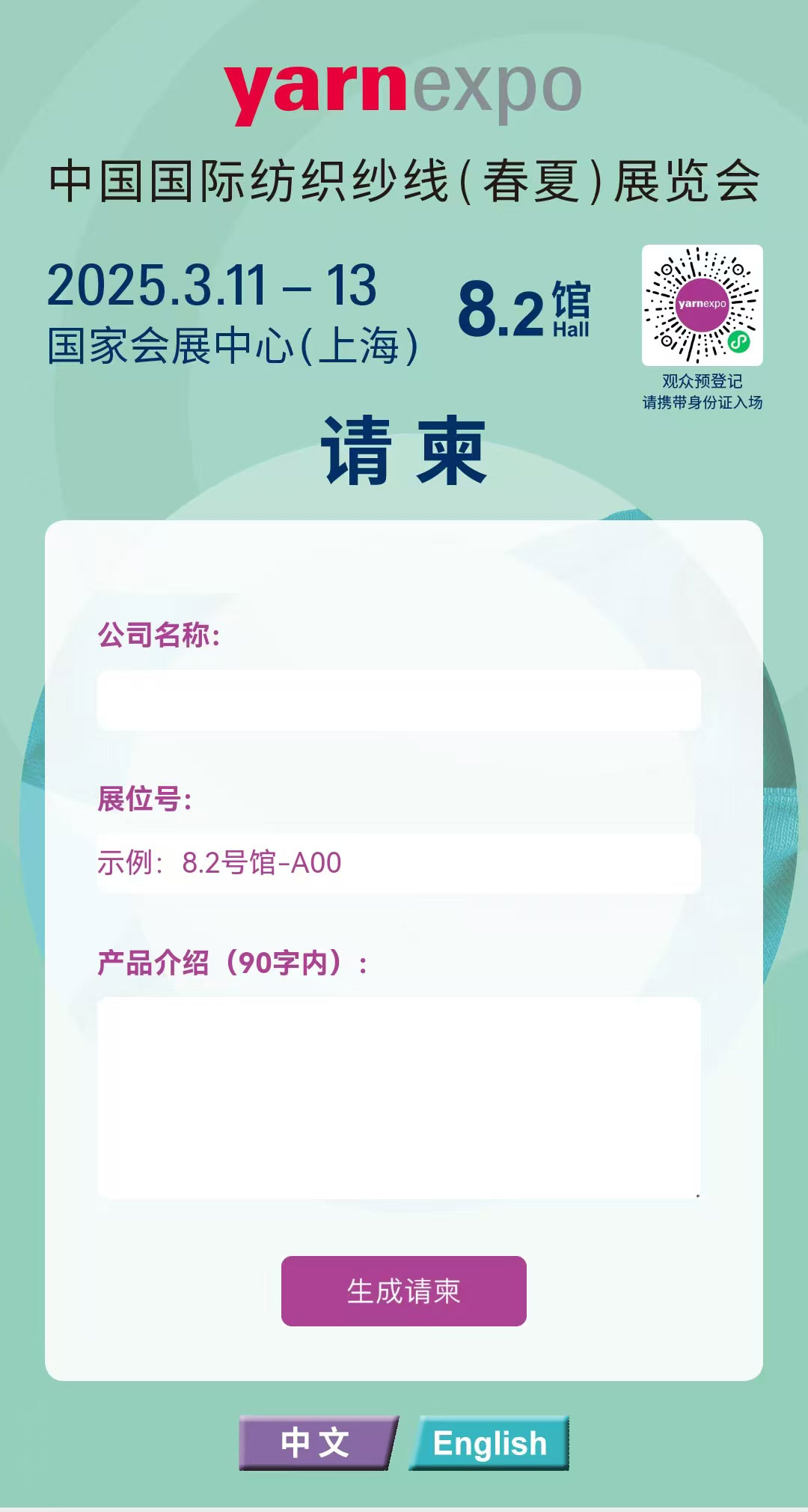Viewport: 808px width, 1512px height.
Task: Enter booth number in 展位号 field
Action: (399, 863)
